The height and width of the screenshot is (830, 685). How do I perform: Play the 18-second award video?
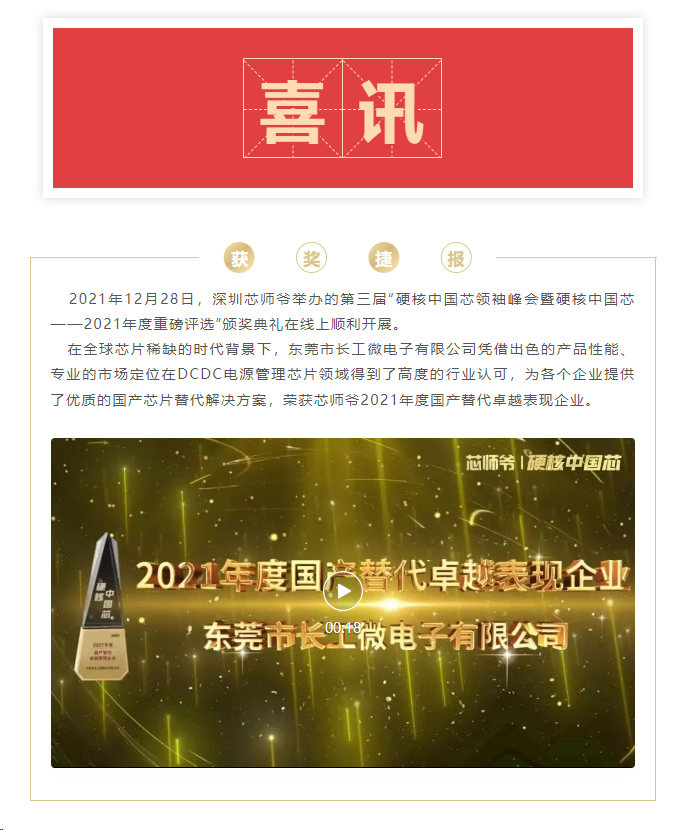click(x=343, y=592)
